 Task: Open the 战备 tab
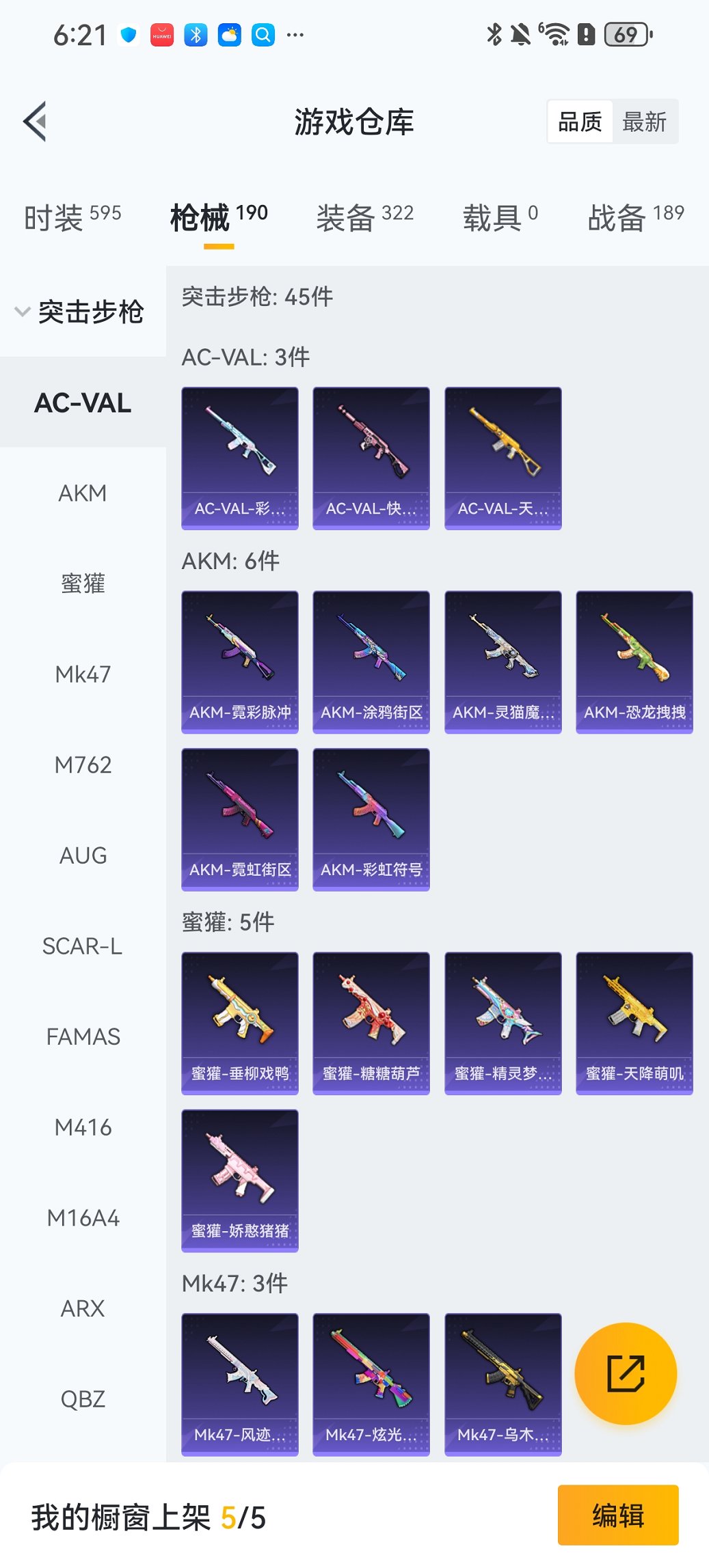click(x=635, y=218)
